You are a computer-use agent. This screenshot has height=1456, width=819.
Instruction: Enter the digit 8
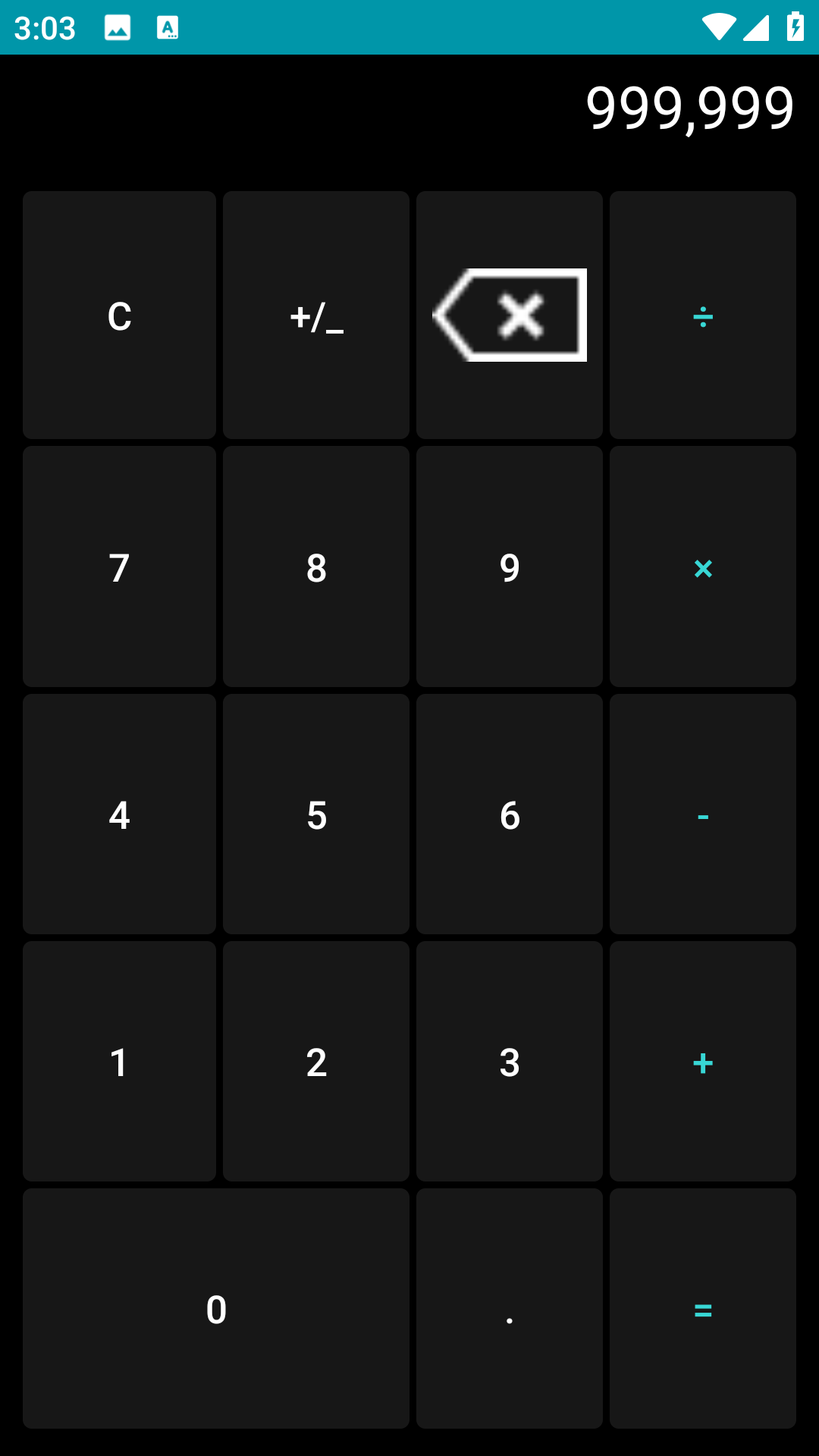coord(316,566)
